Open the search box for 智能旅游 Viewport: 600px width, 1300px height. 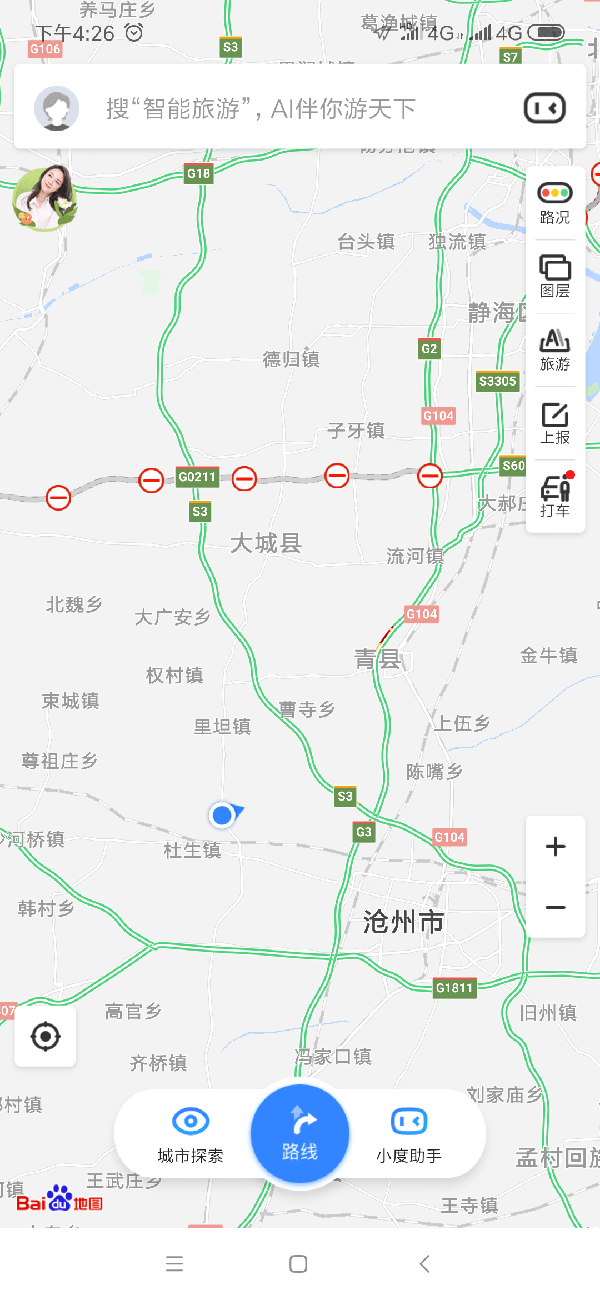point(290,108)
